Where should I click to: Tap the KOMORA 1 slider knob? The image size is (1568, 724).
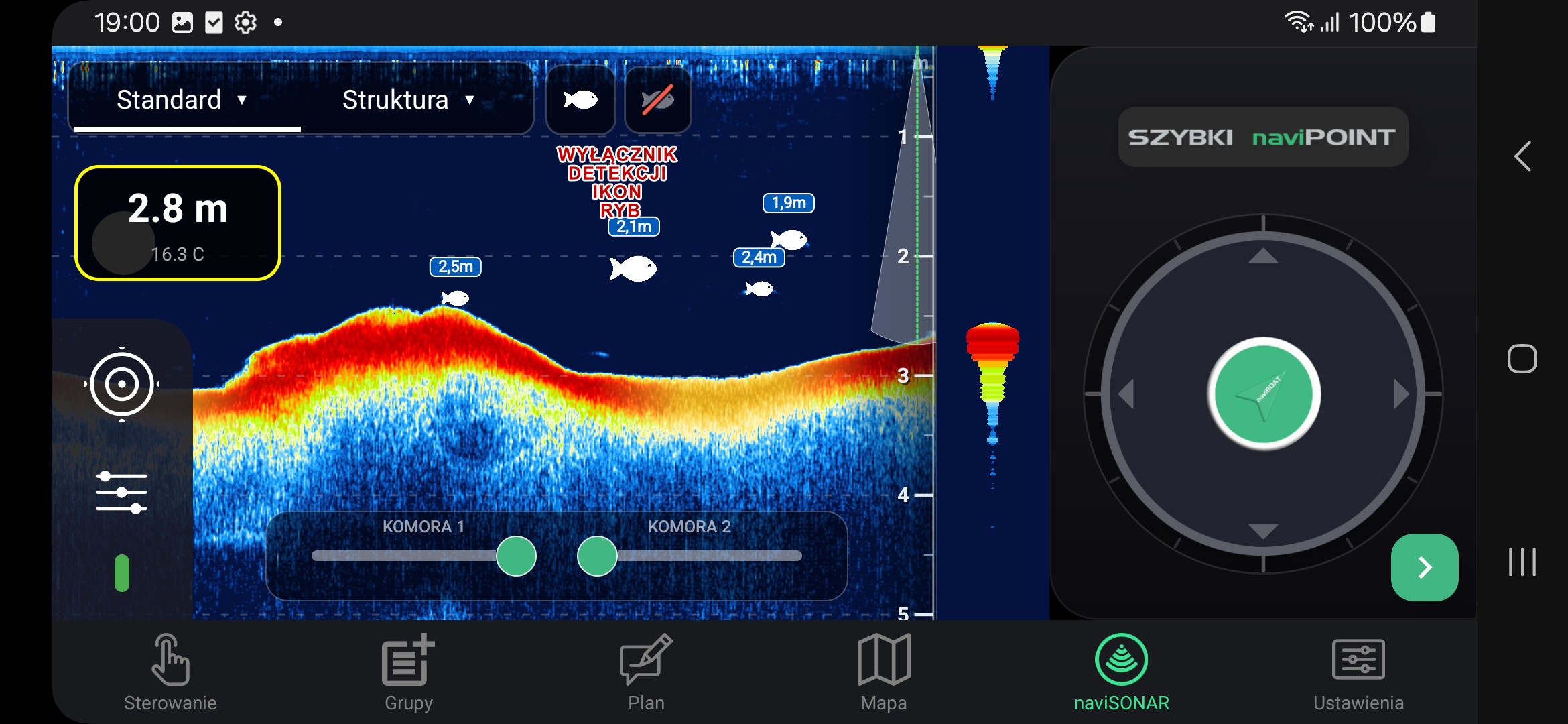[516, 556]
